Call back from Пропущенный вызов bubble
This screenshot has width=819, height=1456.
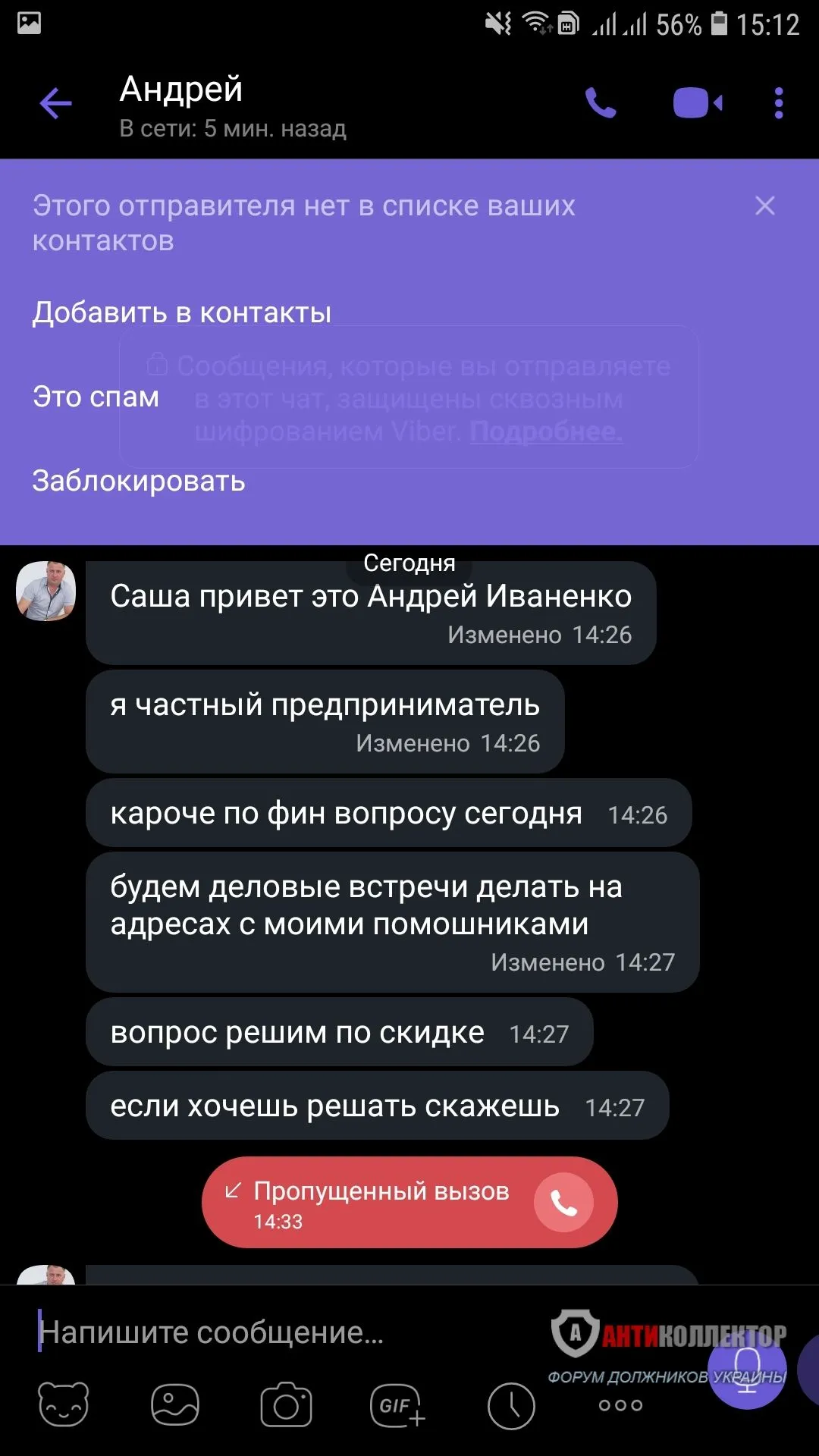pyautogui.click(x=563, y=1203)
